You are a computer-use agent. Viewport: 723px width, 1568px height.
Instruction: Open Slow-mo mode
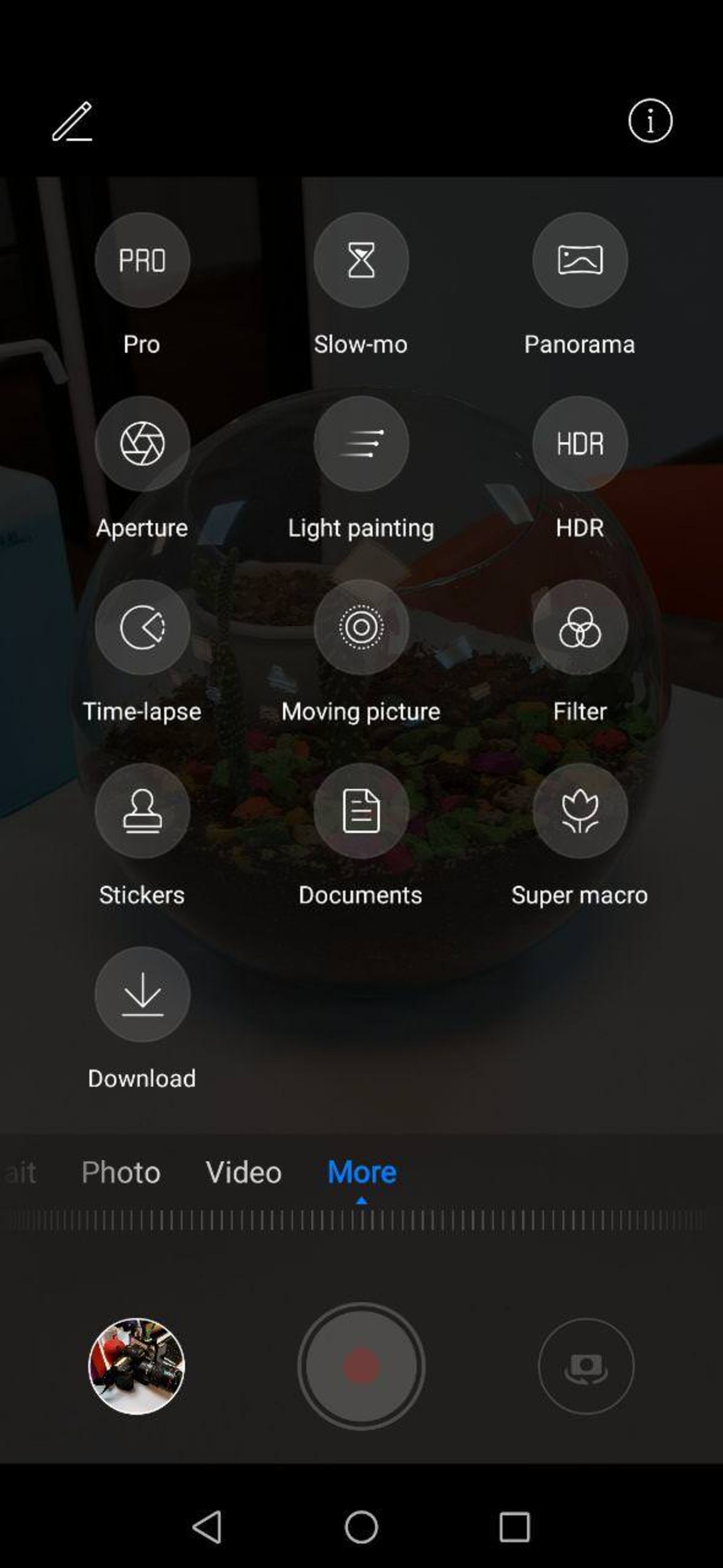[361, 259]
